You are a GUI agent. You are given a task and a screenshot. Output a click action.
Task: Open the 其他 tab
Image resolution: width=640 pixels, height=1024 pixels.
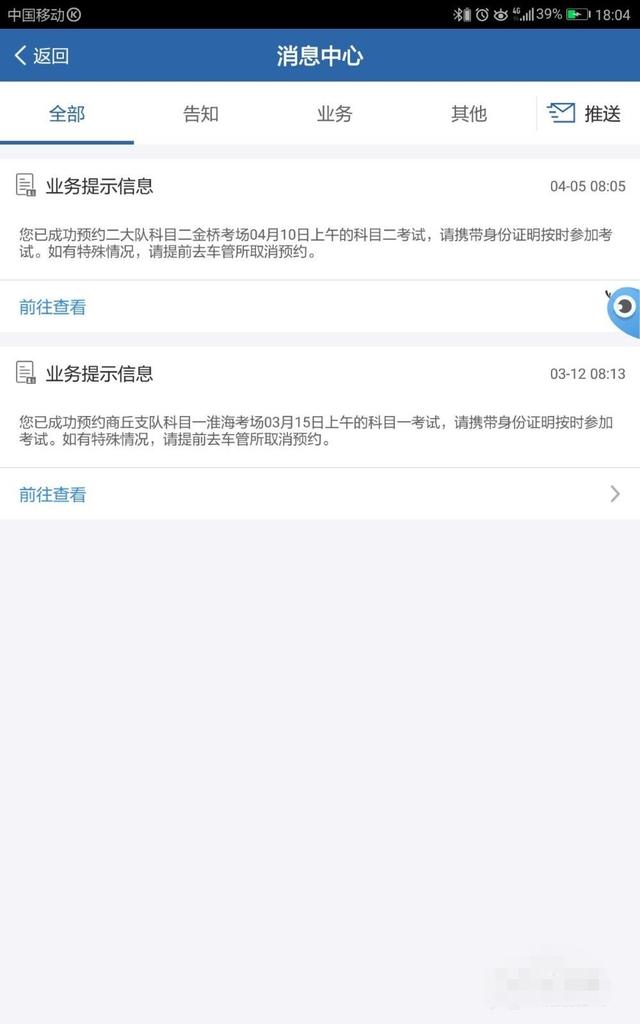[468, 114]
